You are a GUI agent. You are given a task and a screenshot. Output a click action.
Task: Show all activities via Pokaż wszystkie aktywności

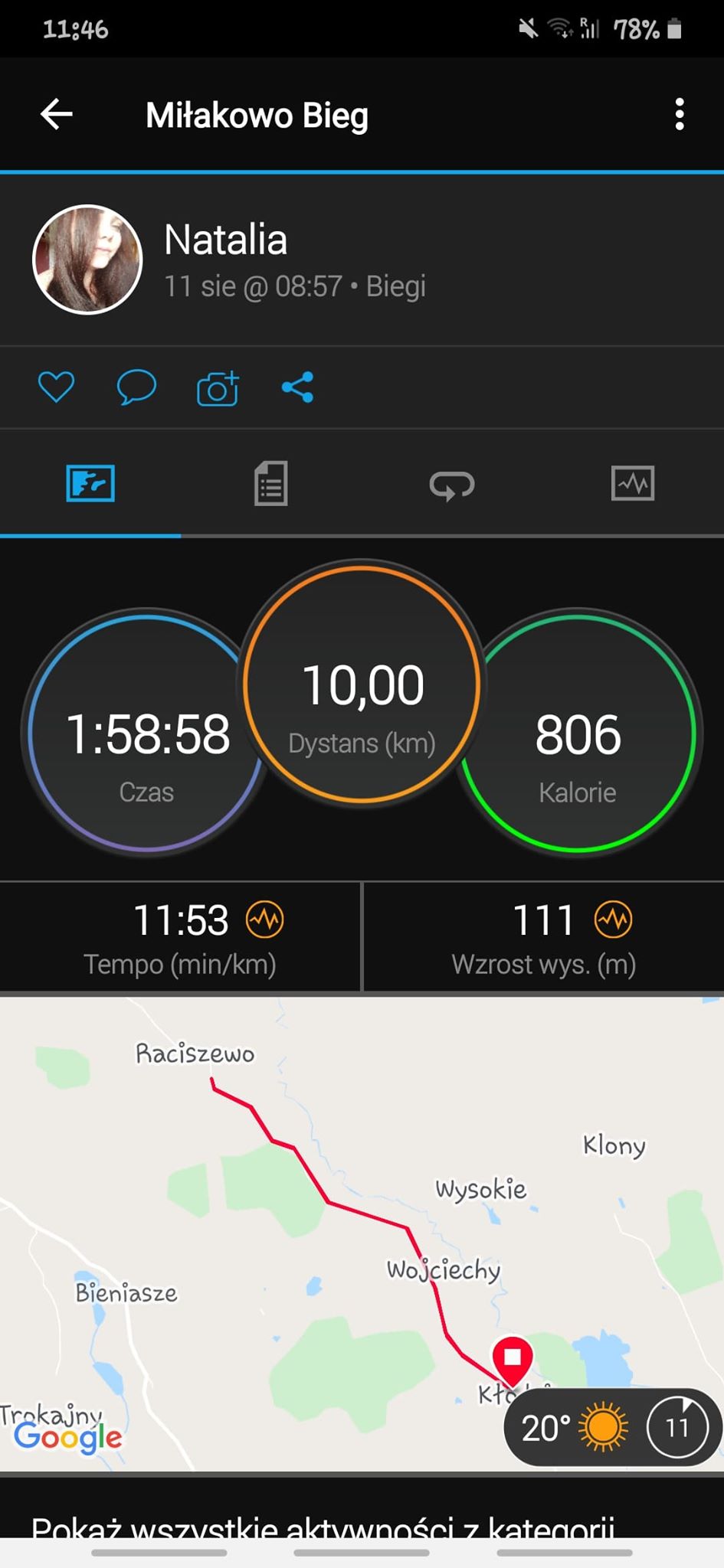(x=323, y=1527)
